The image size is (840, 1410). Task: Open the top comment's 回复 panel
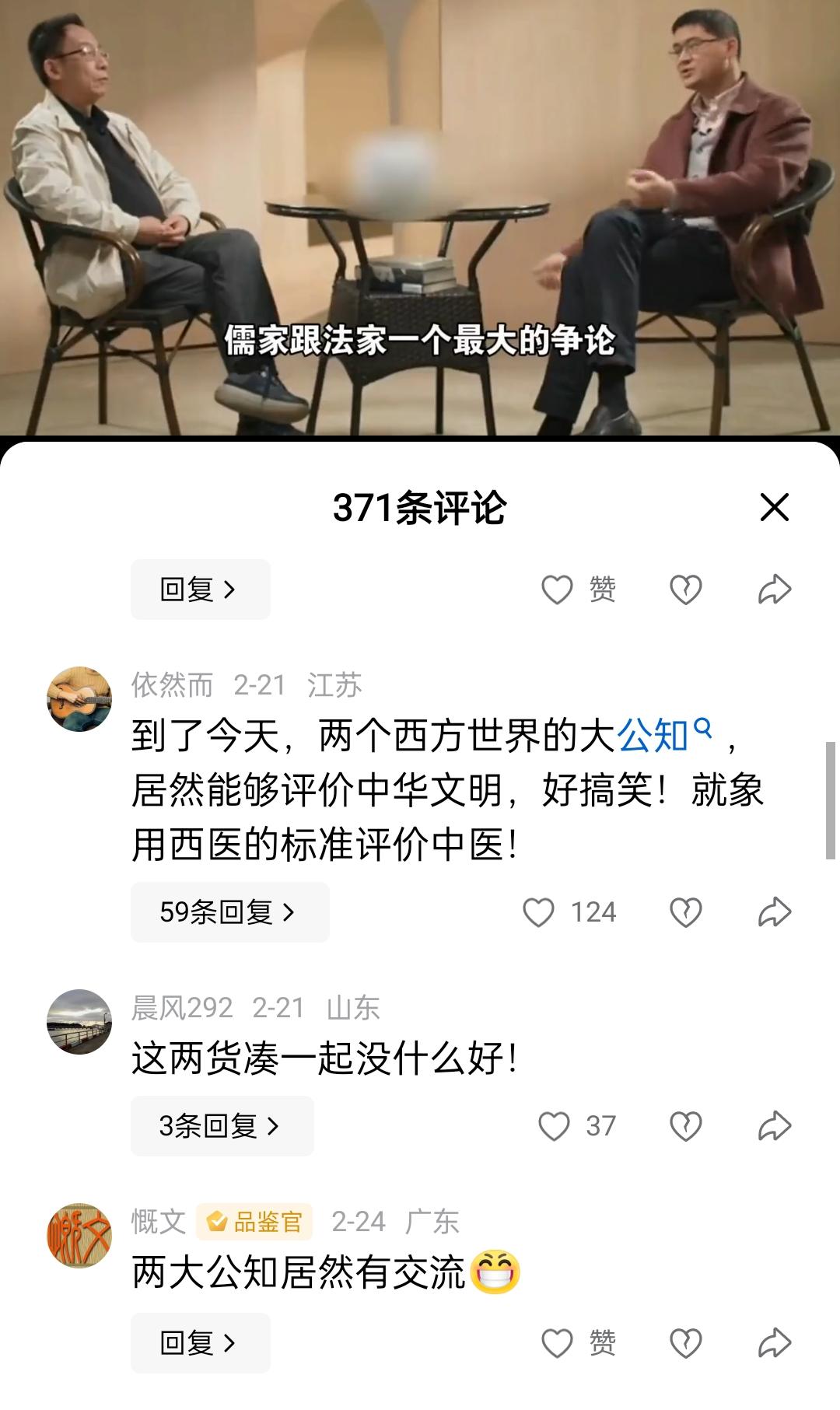tap(200, 590)
